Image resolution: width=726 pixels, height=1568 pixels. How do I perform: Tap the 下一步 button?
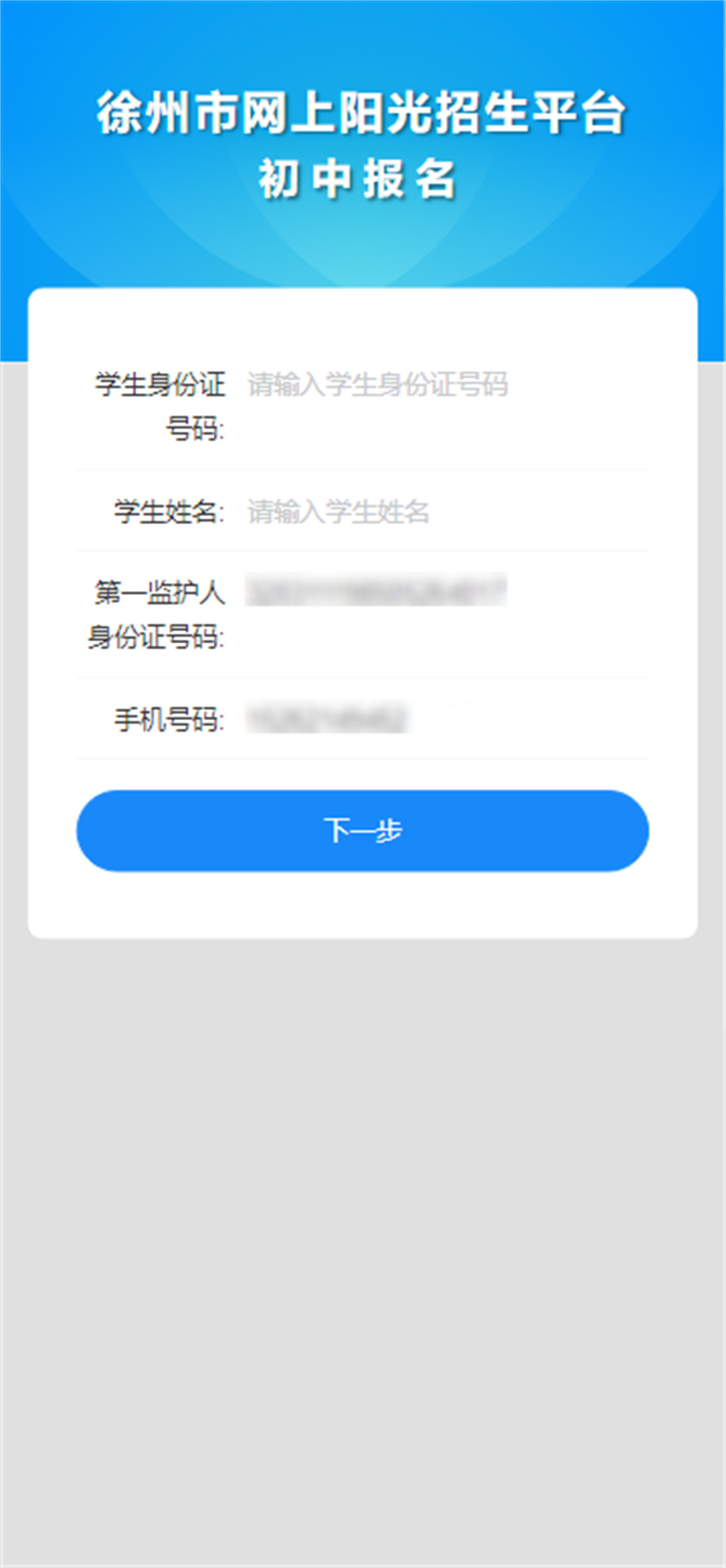click(363, 831)
